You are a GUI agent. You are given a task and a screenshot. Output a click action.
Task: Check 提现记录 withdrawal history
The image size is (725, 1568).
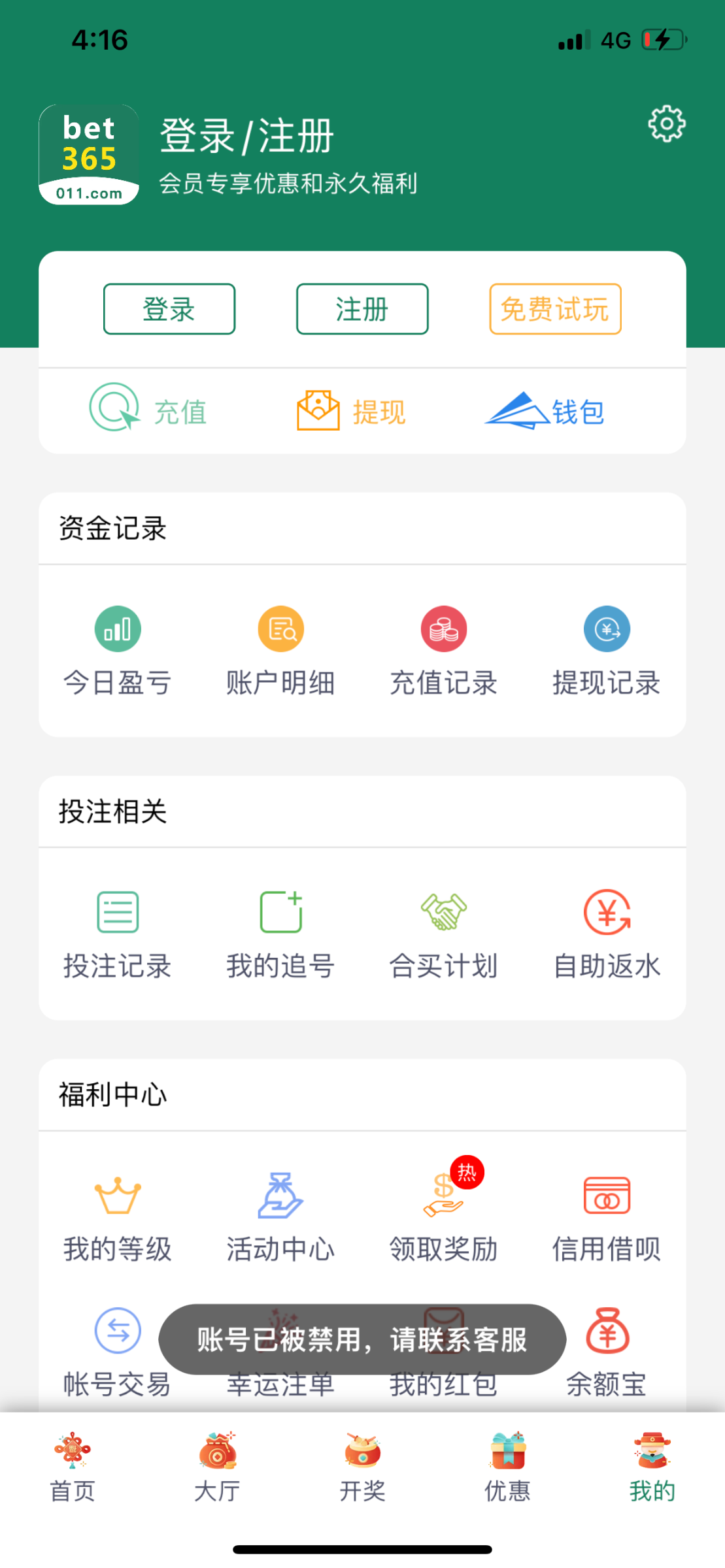click(607, 650)
